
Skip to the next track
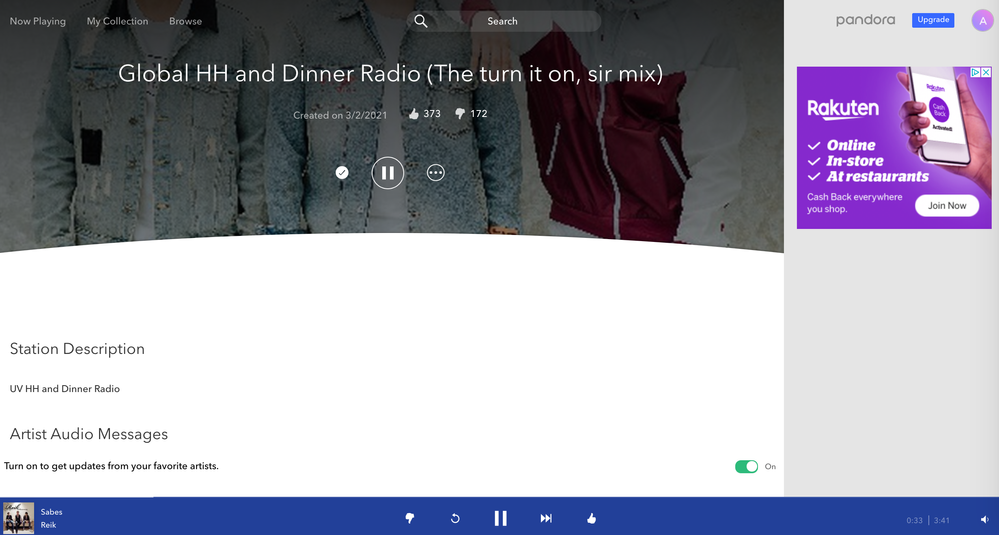(546, 518)
